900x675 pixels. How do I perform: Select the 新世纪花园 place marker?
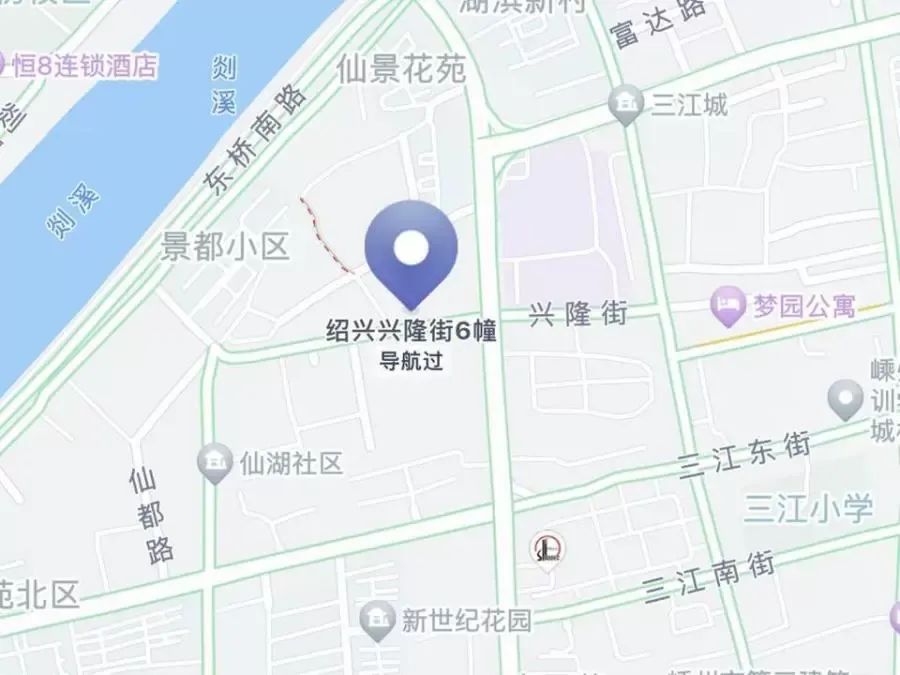377,621
